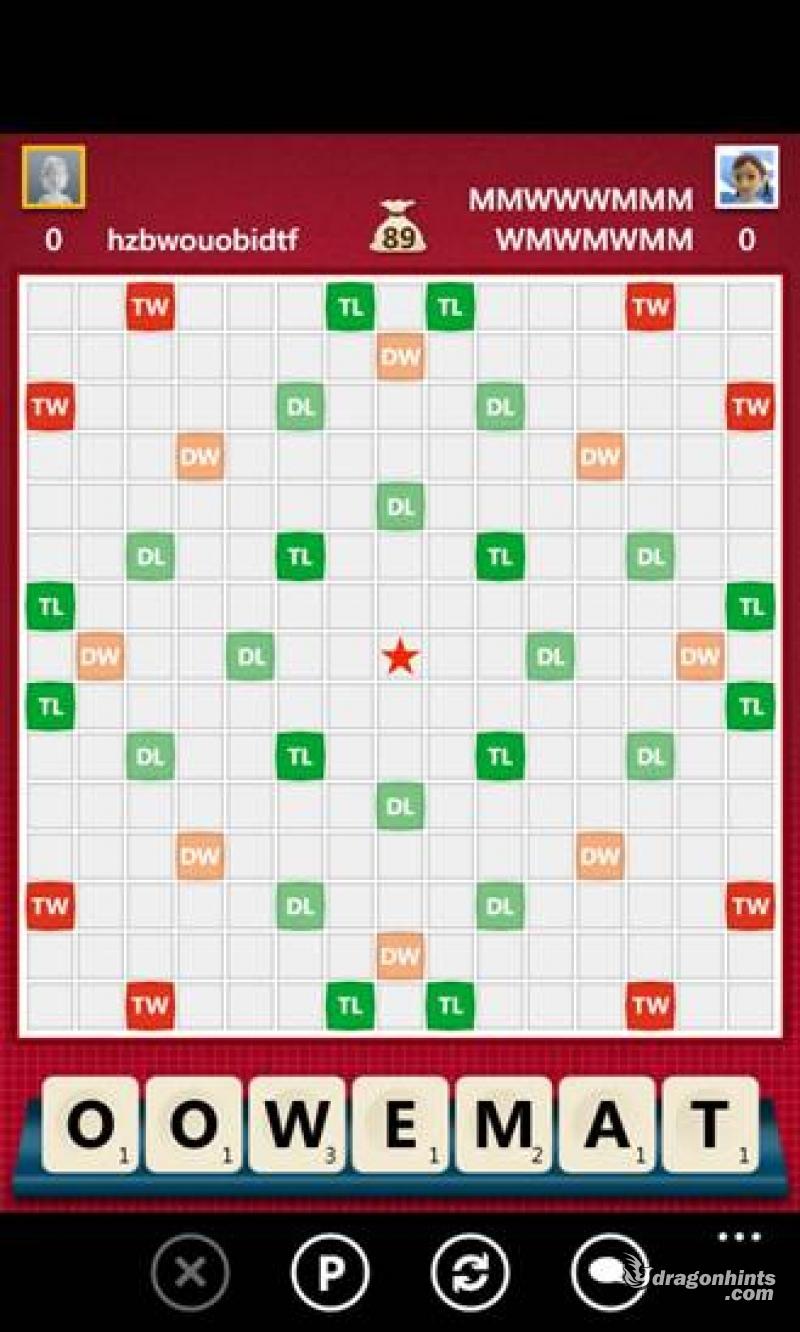Select the E tile on the rack
Viewport: 800px width, 1332px height.
(400, 1124)
